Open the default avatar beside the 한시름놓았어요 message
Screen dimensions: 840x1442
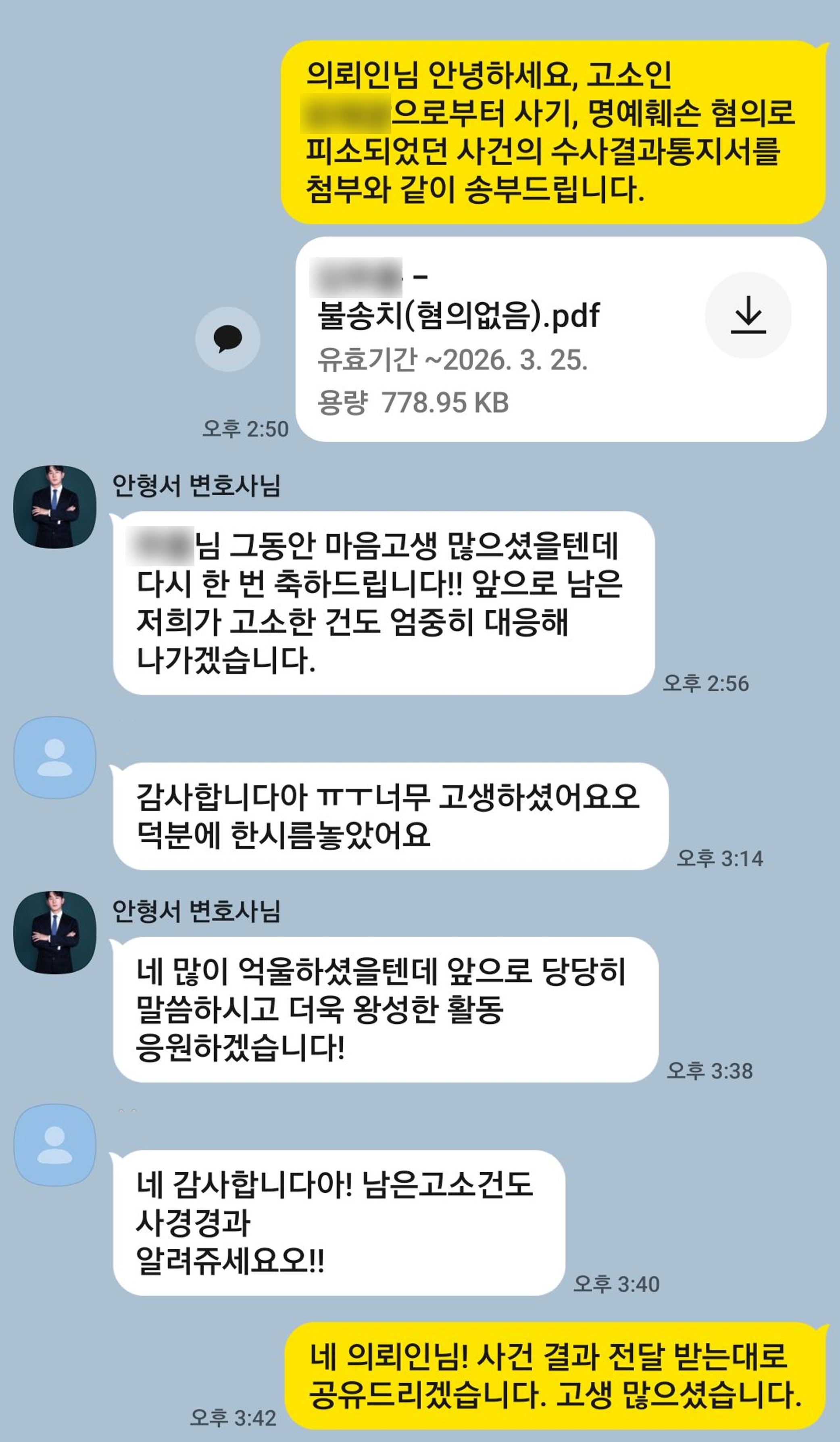[55, 757]
